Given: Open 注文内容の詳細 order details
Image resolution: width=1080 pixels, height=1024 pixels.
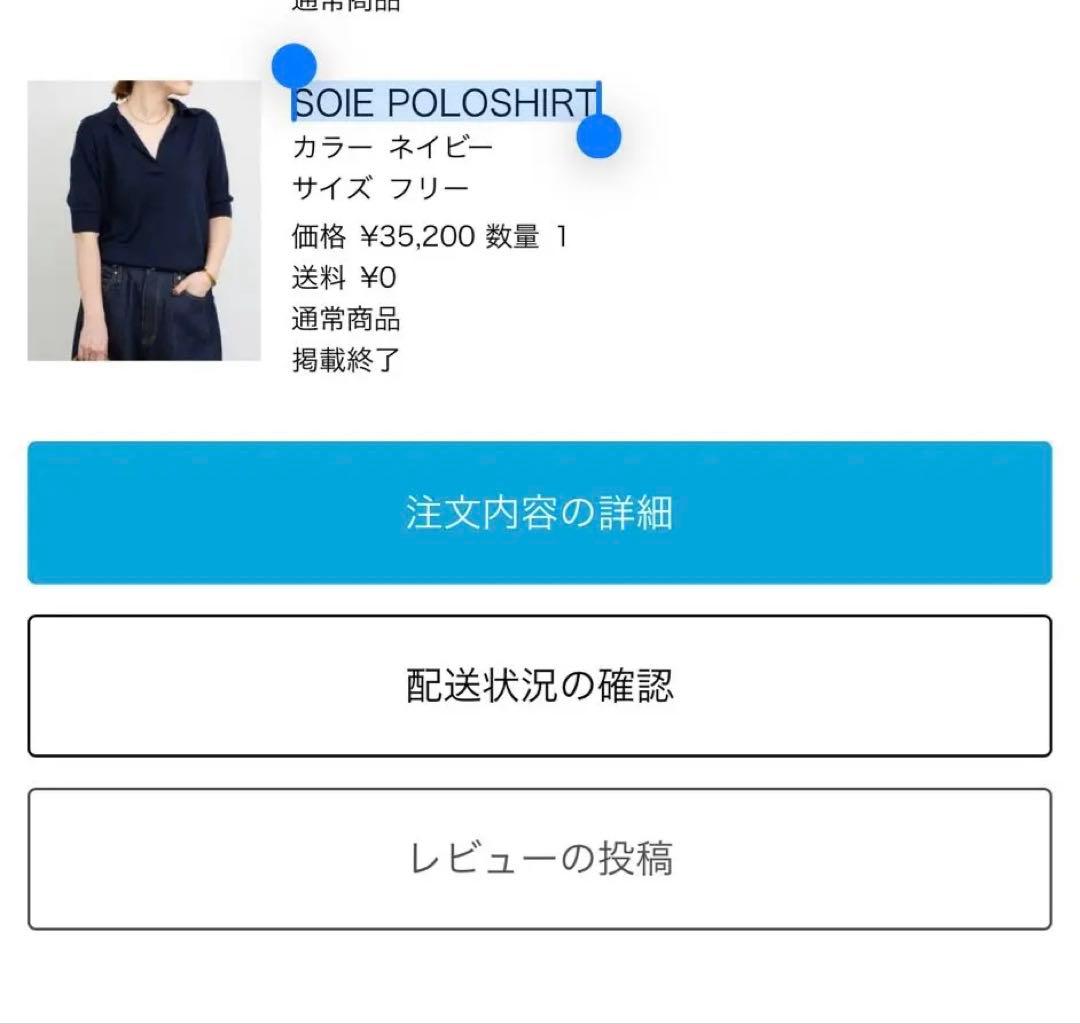Looking at the screenshot, I should pyautogui.click(x=539, y=513).
